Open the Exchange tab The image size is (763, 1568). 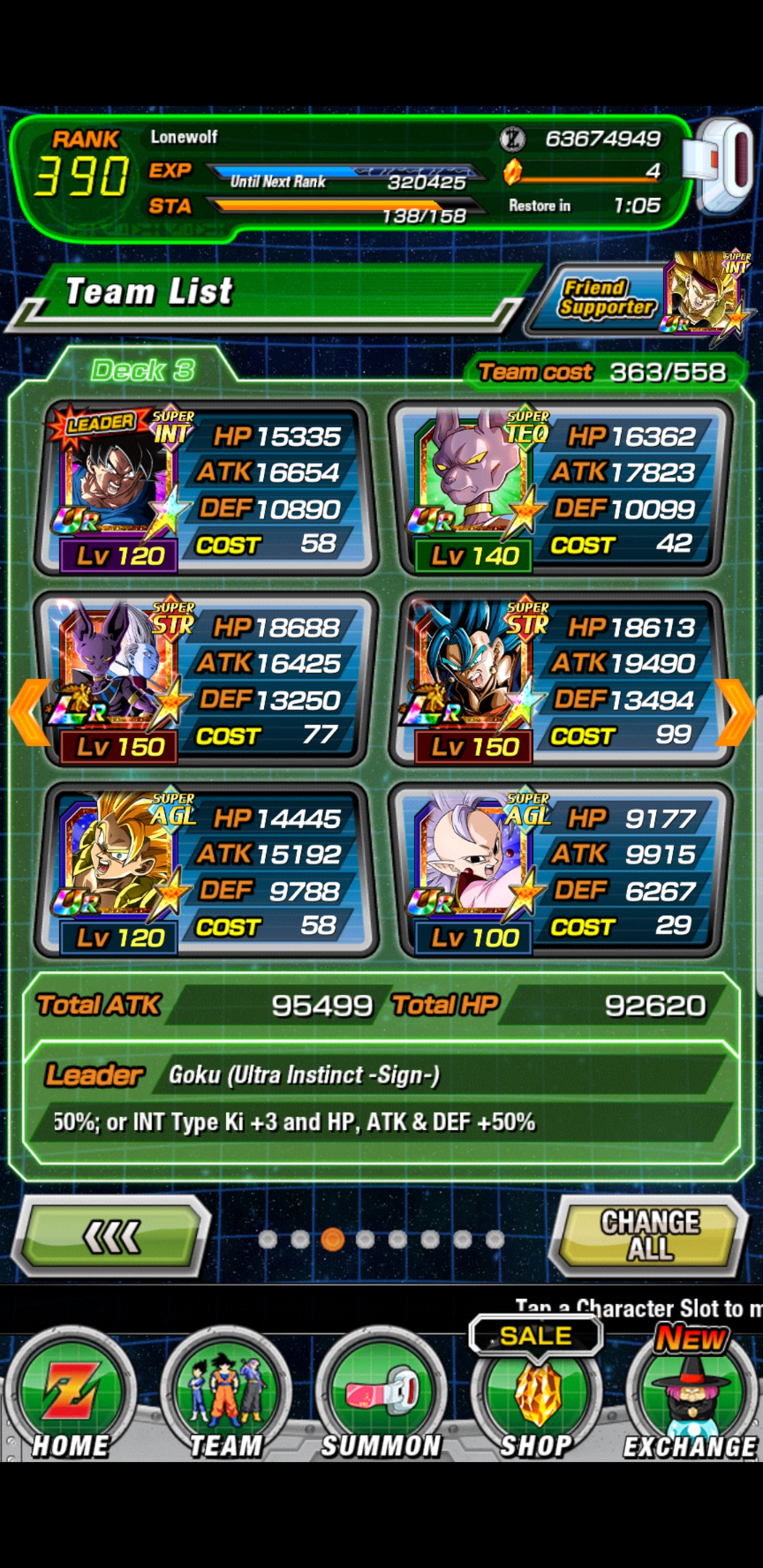[x=691, y=1401]
